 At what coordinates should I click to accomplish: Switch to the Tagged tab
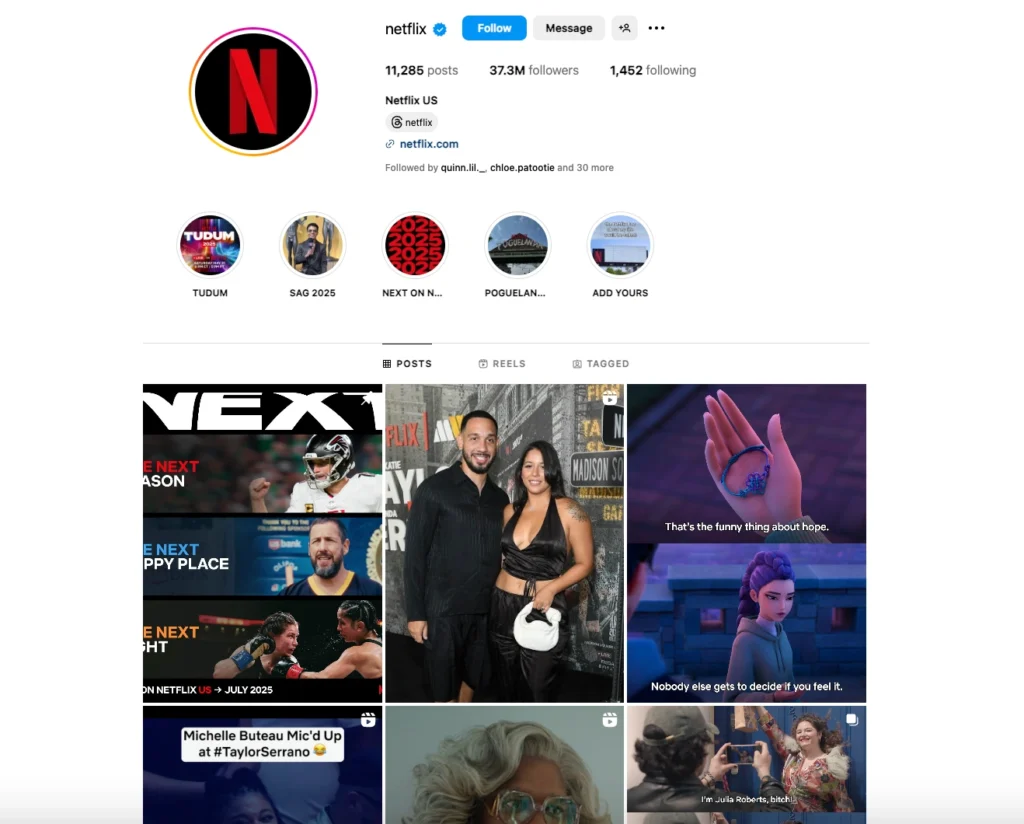601,364
